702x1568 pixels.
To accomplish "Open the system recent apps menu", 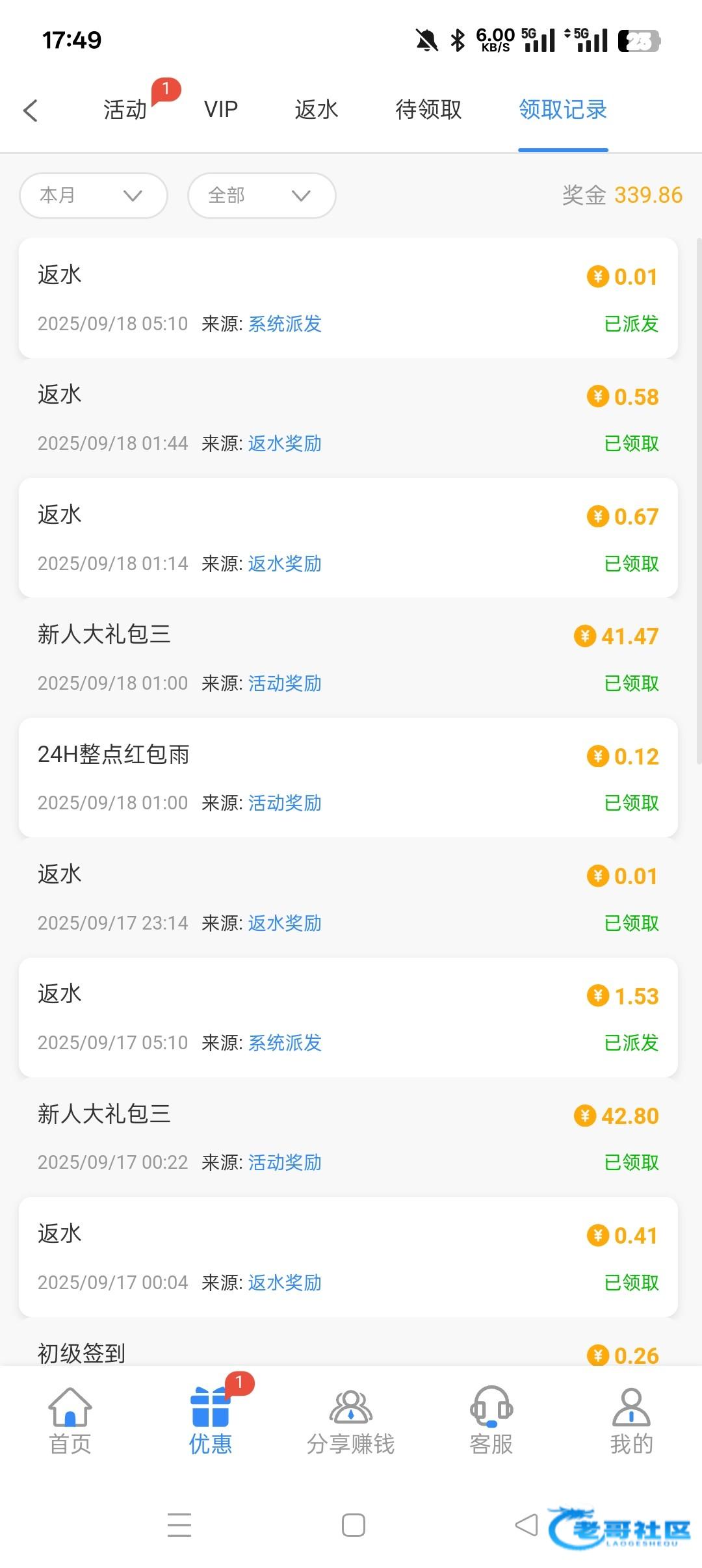I will click(179, 1525).
